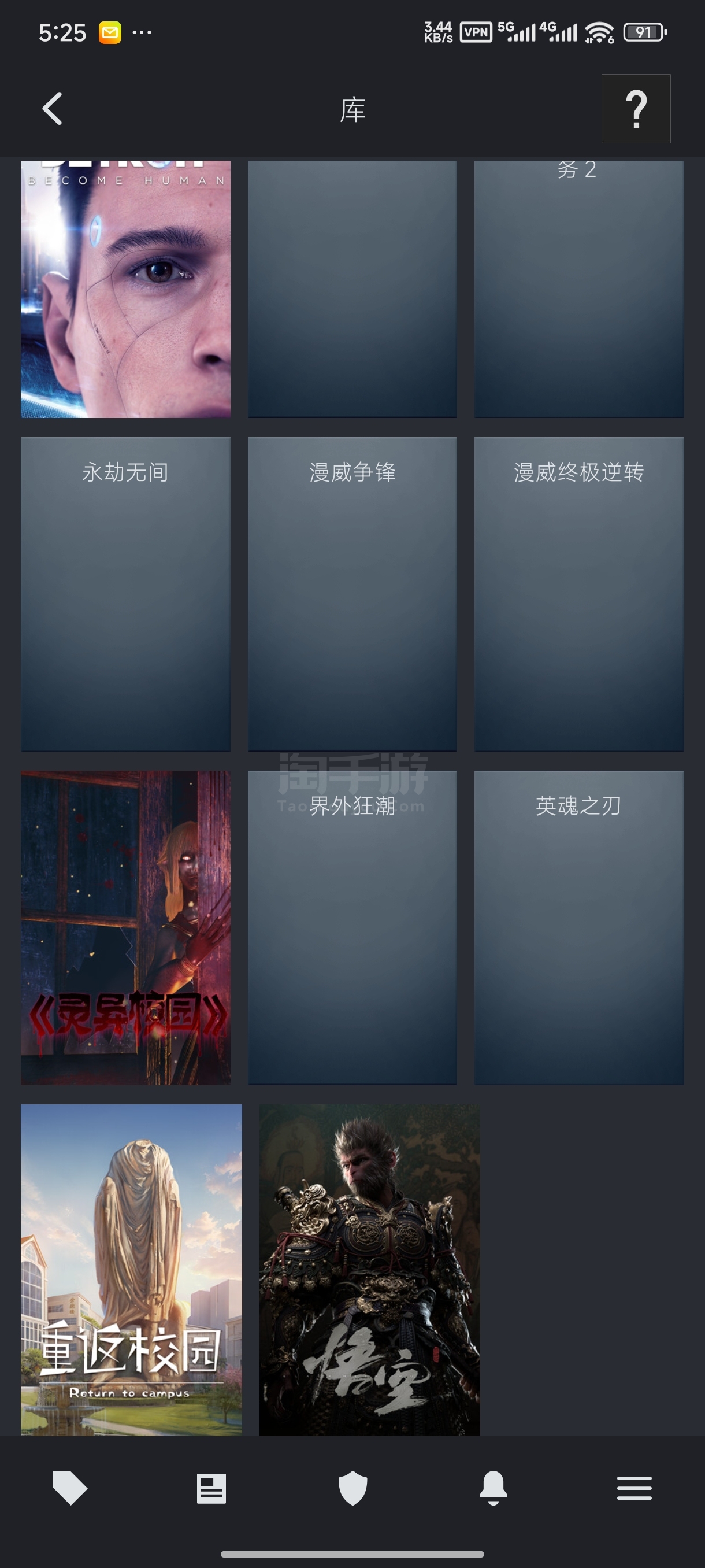The height and width of the screenshot is (1568, 705).
Task: Open the question mark help button
Action: [x=636, y=109]
